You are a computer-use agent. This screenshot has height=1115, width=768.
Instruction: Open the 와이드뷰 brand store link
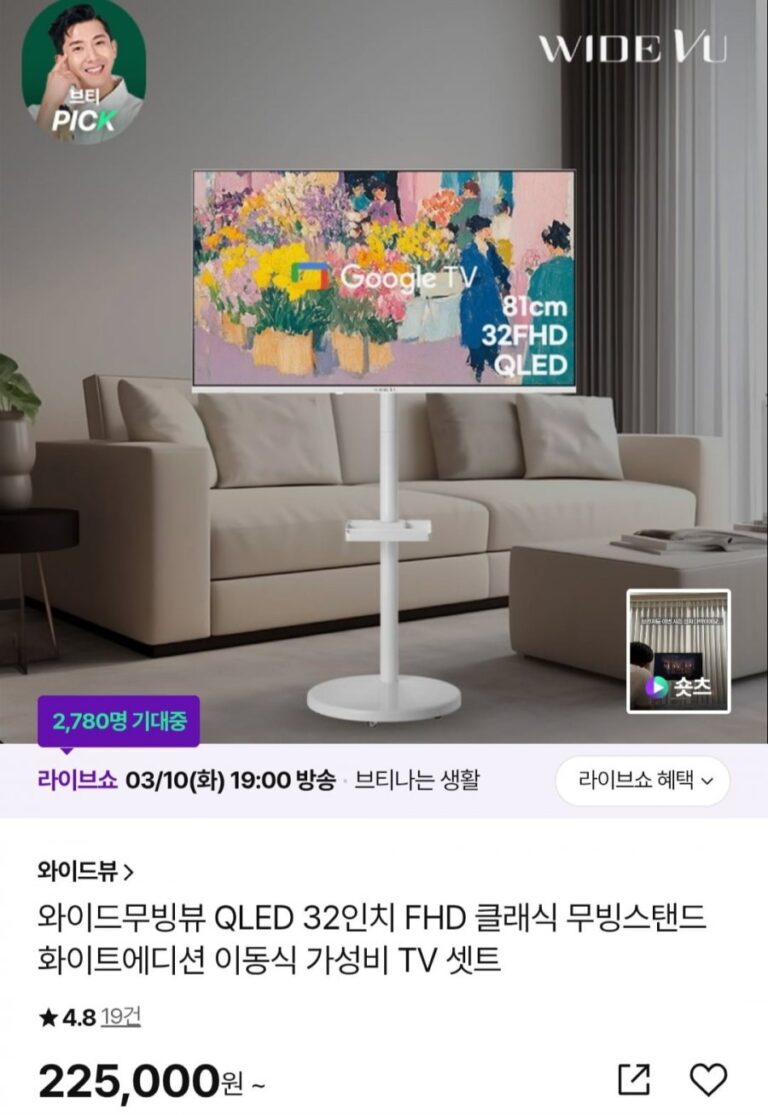click(x=85, y=871)
